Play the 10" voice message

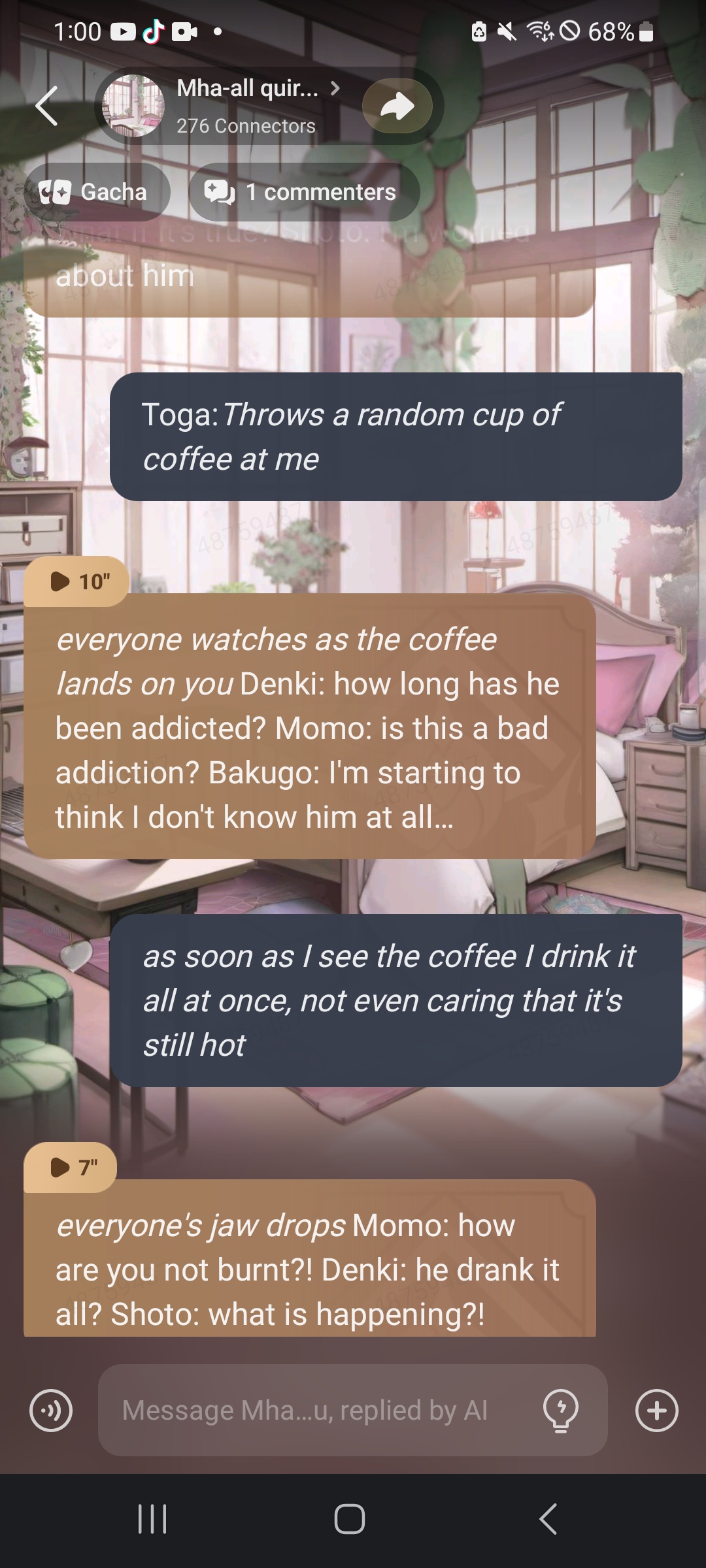tap(77, 581)
